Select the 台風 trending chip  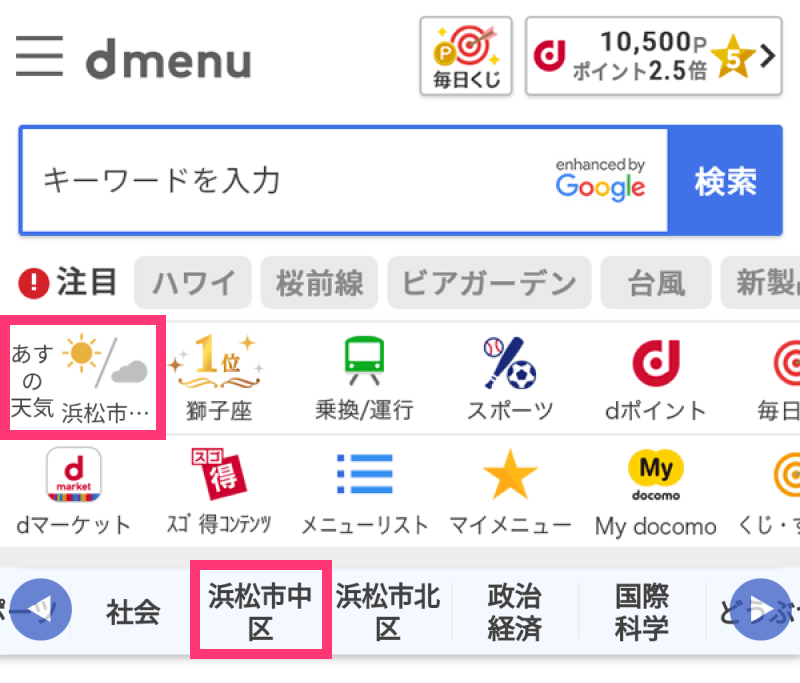click(656, 283)
